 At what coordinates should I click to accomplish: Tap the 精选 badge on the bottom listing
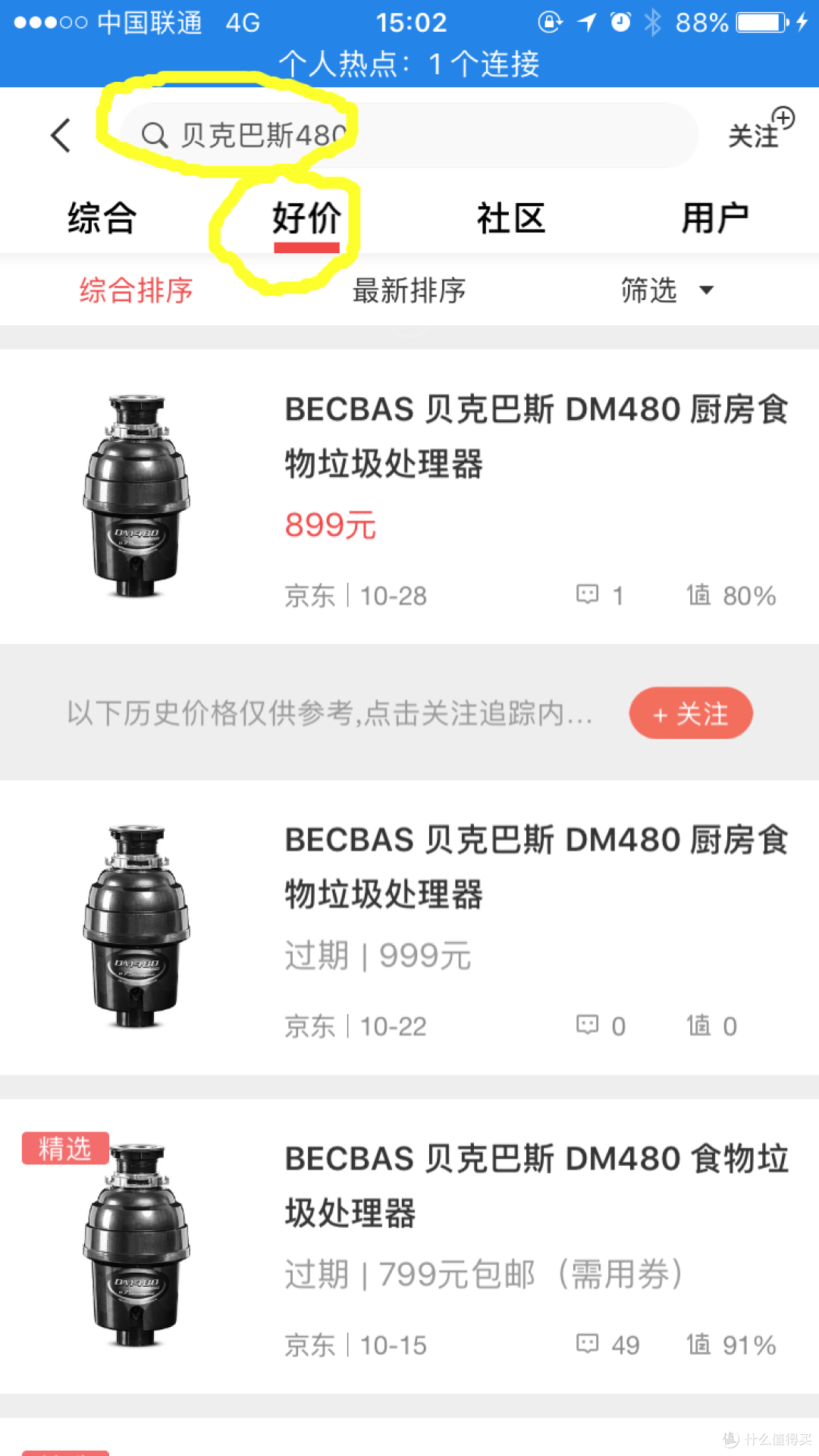[64, 1149]
